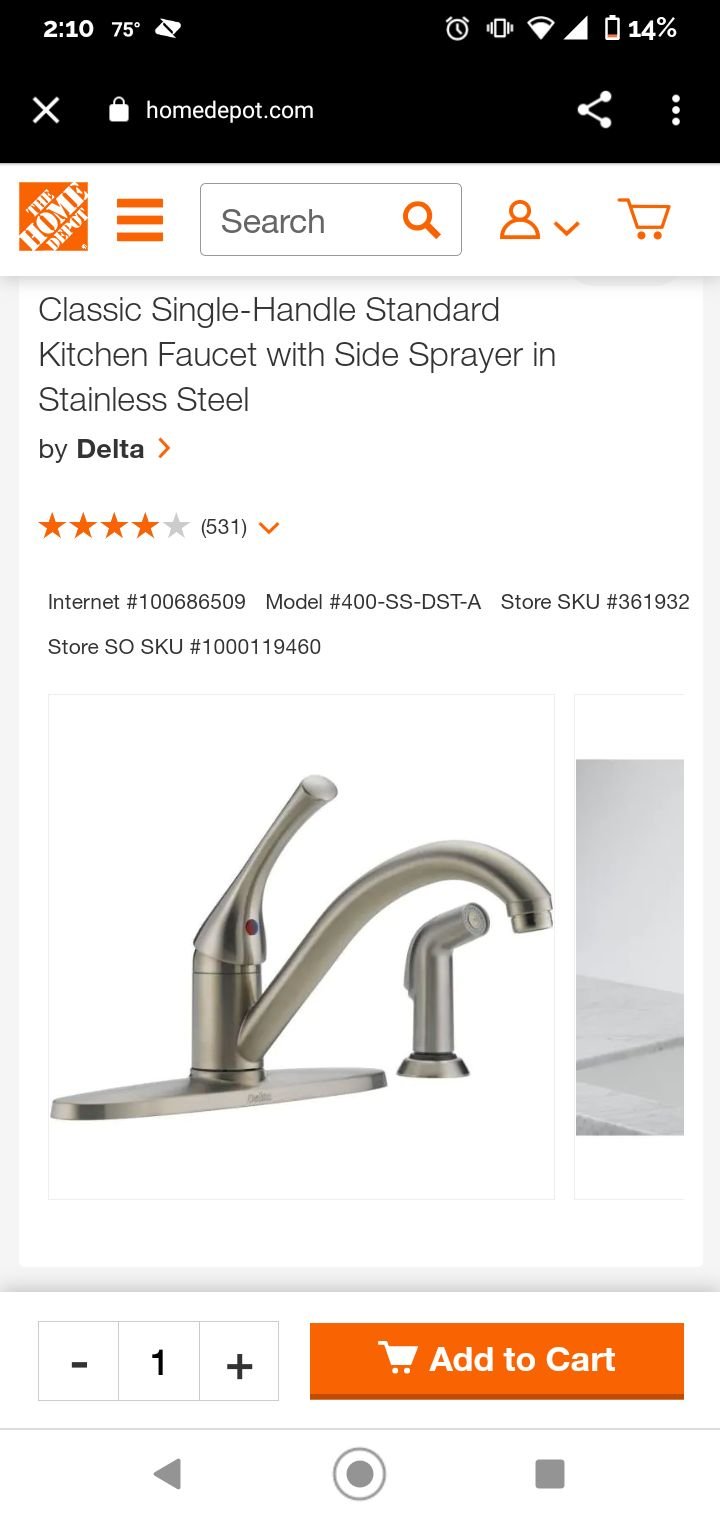
Task: View the shopping cart
Action: [x=644, y=219]
